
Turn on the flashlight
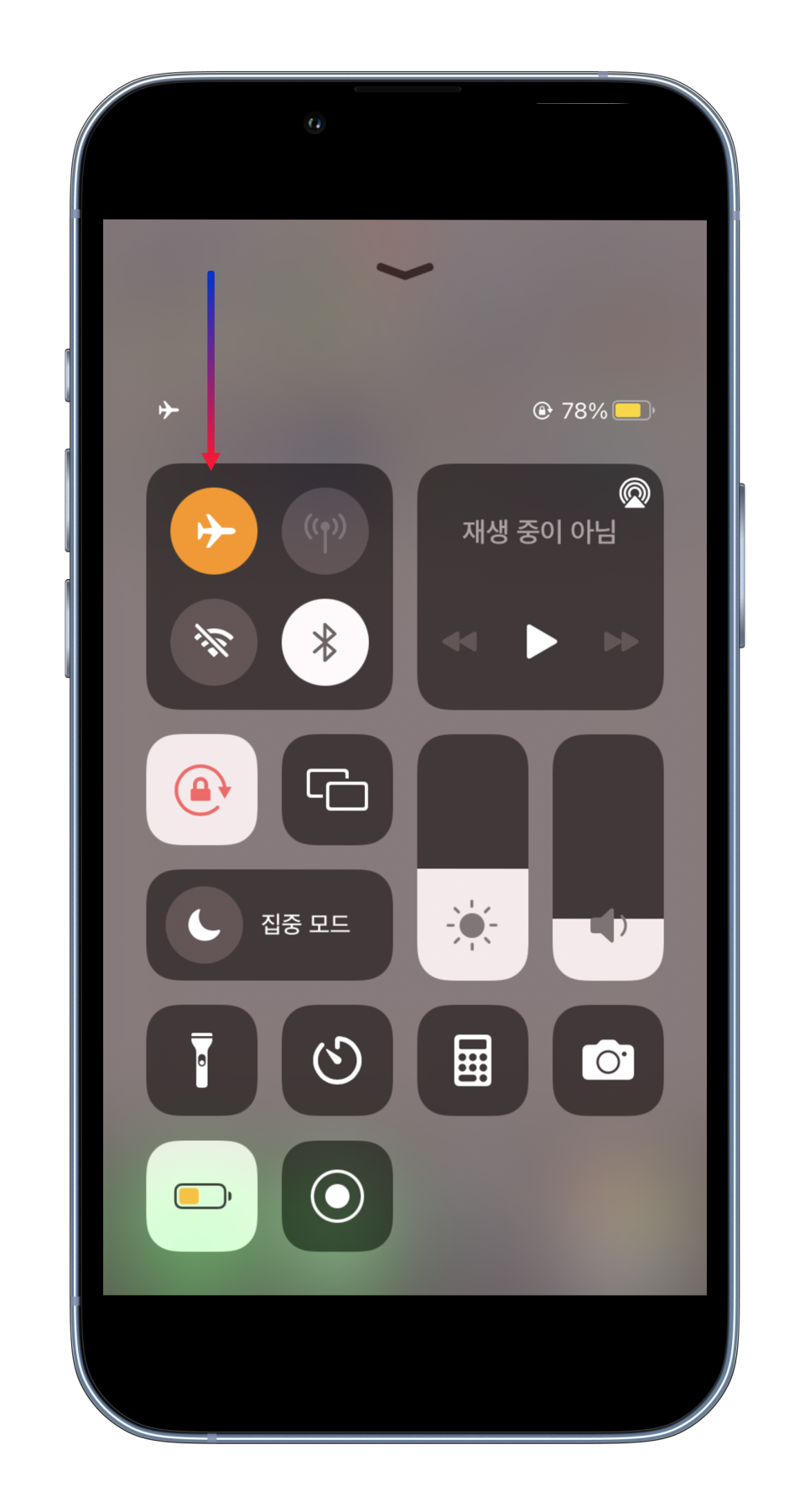(x=202, y=1060)
